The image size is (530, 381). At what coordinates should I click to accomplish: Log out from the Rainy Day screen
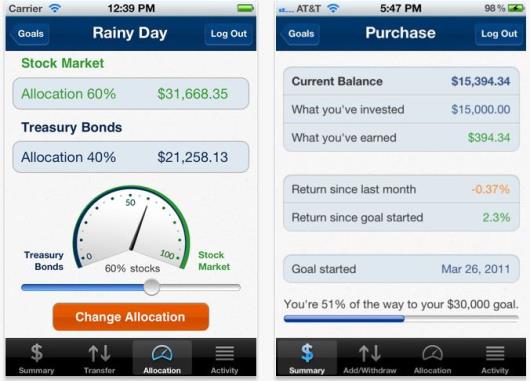[x=228, y=34]
